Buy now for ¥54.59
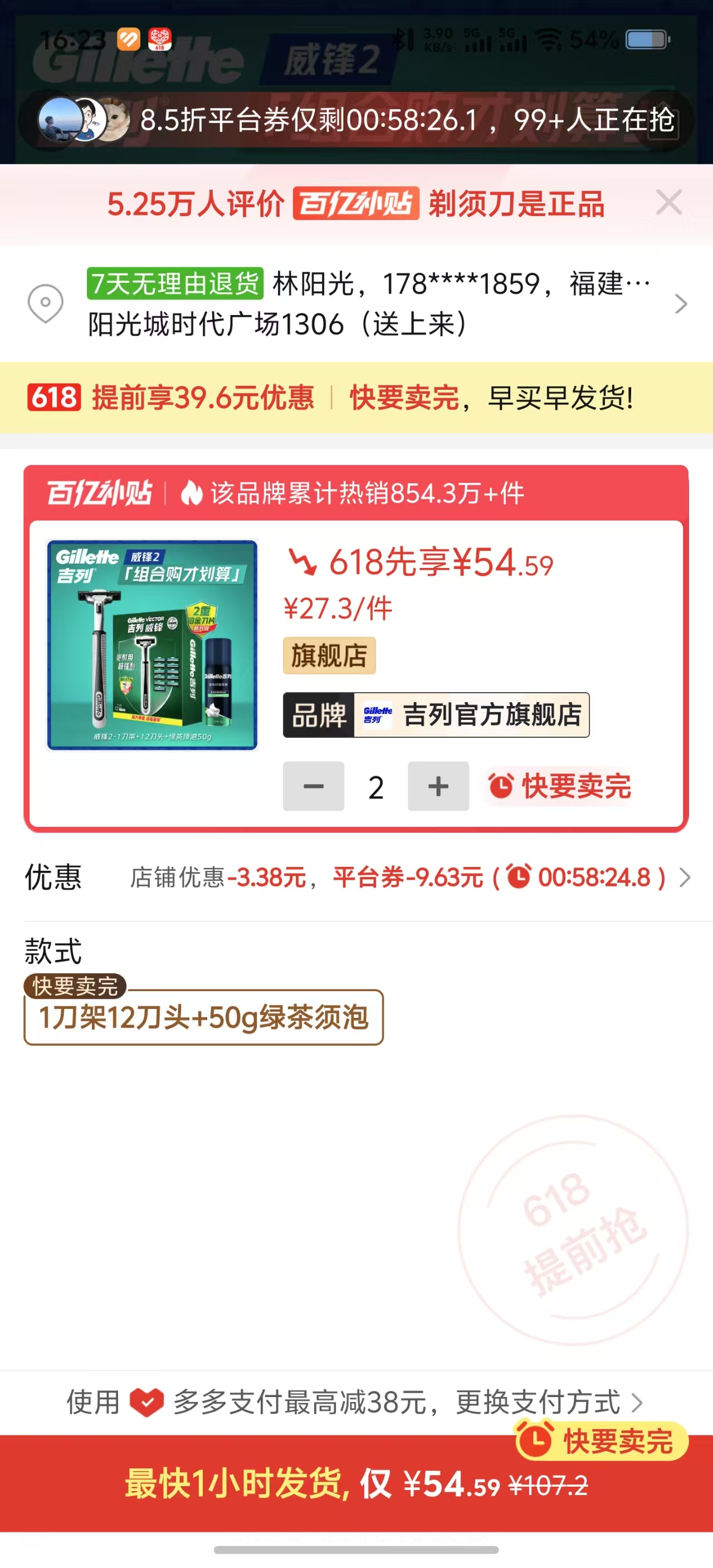 pos(356,1483)
